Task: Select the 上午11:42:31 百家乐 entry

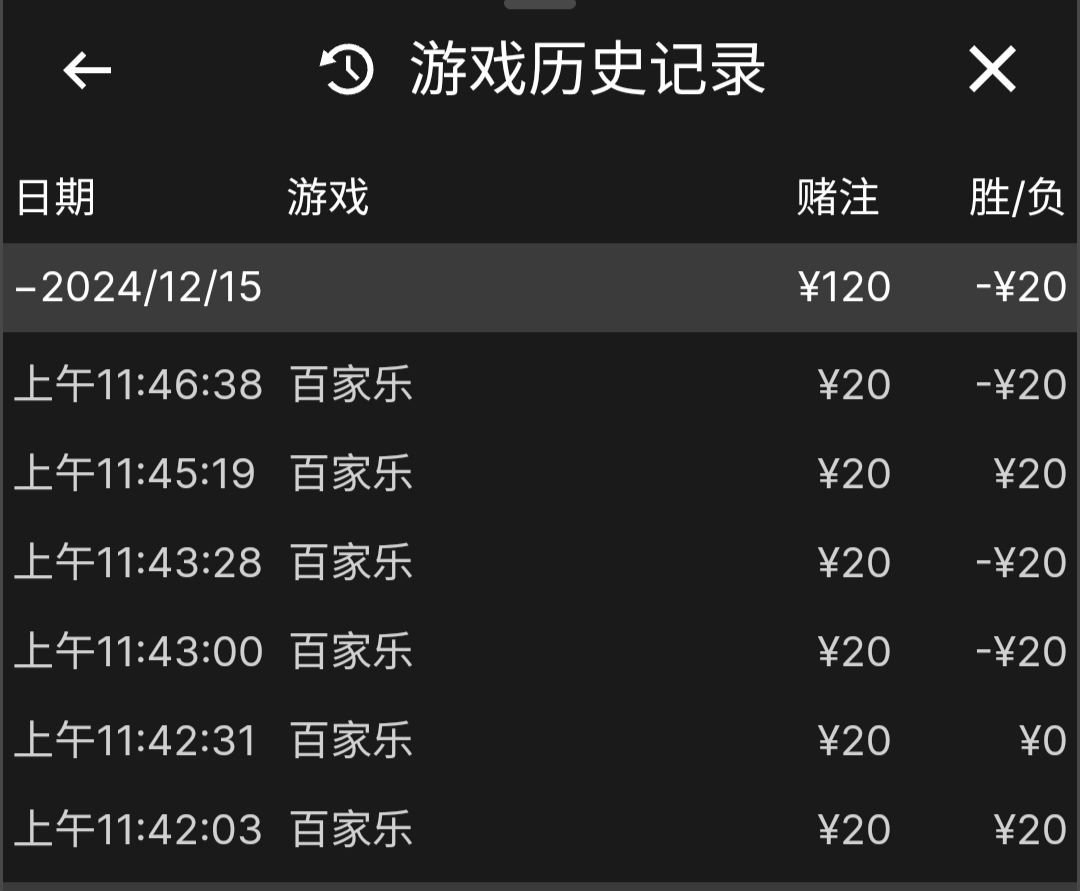Action: click(540, 741)
